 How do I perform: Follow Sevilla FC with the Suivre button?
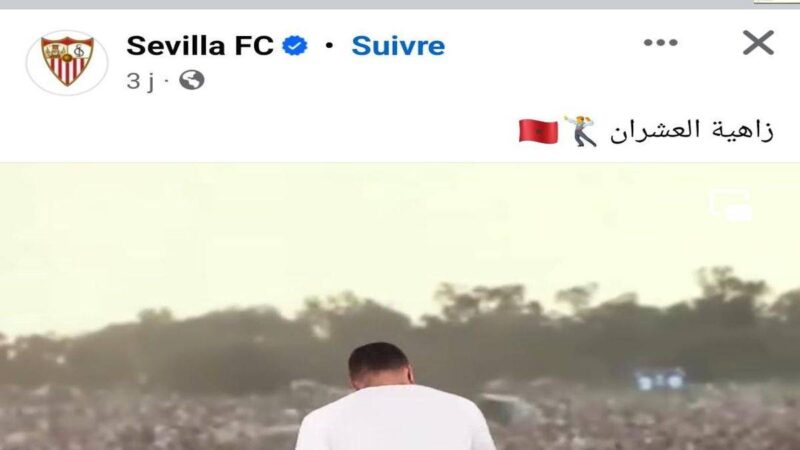(x=398, y=45)
